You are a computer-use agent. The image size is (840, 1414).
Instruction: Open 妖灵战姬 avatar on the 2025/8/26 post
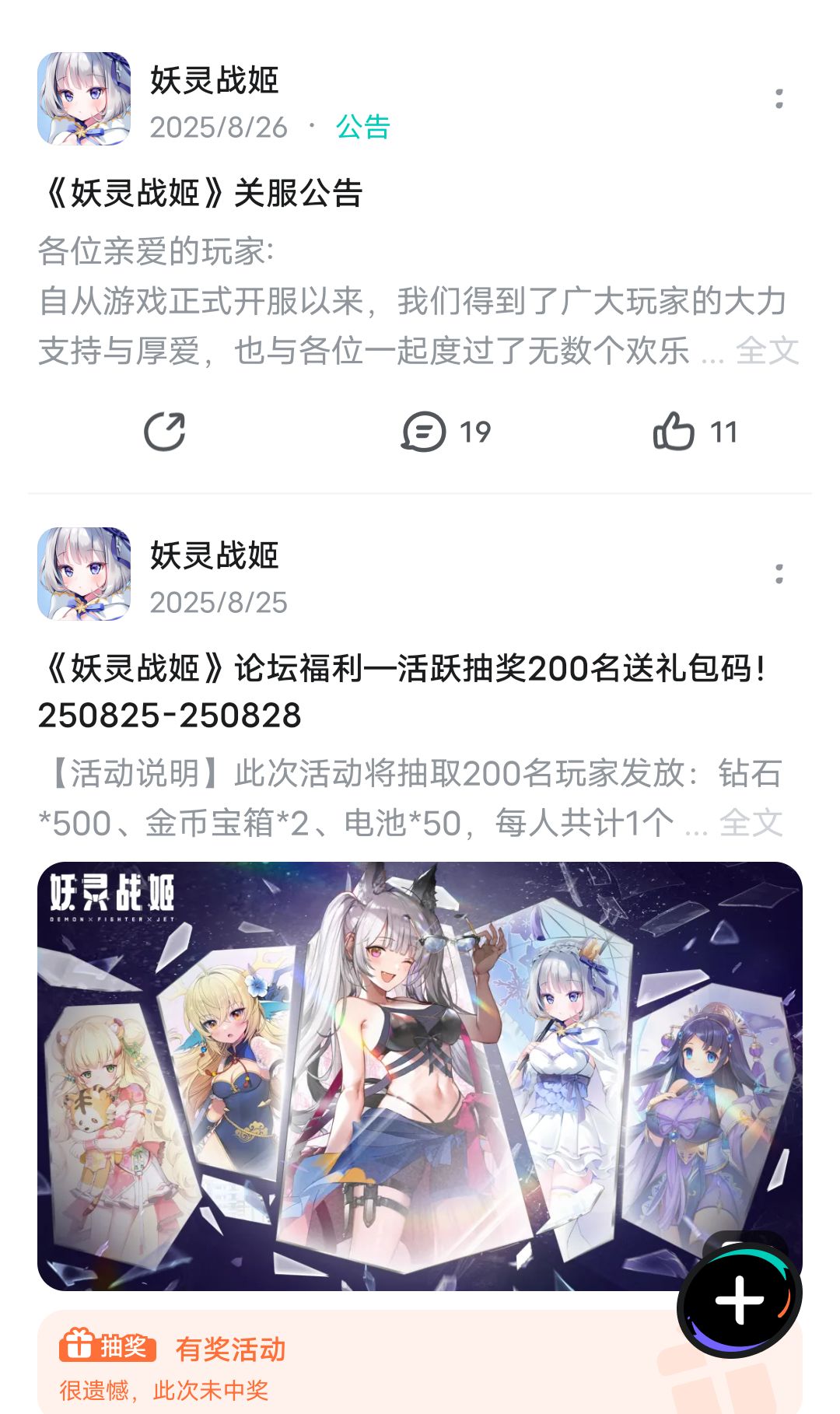click(84, 99)
